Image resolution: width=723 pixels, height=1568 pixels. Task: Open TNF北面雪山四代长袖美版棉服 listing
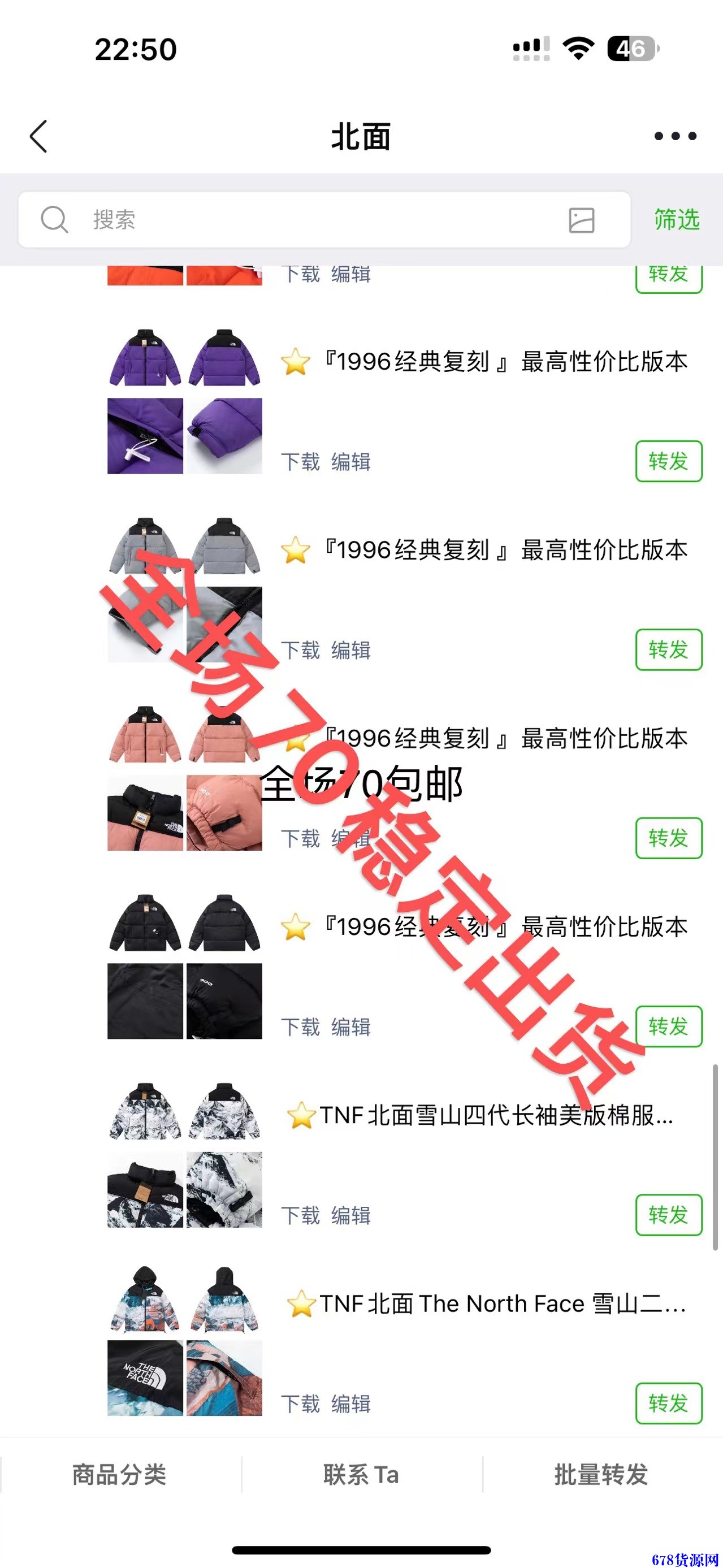click(x=496, y=1115)
